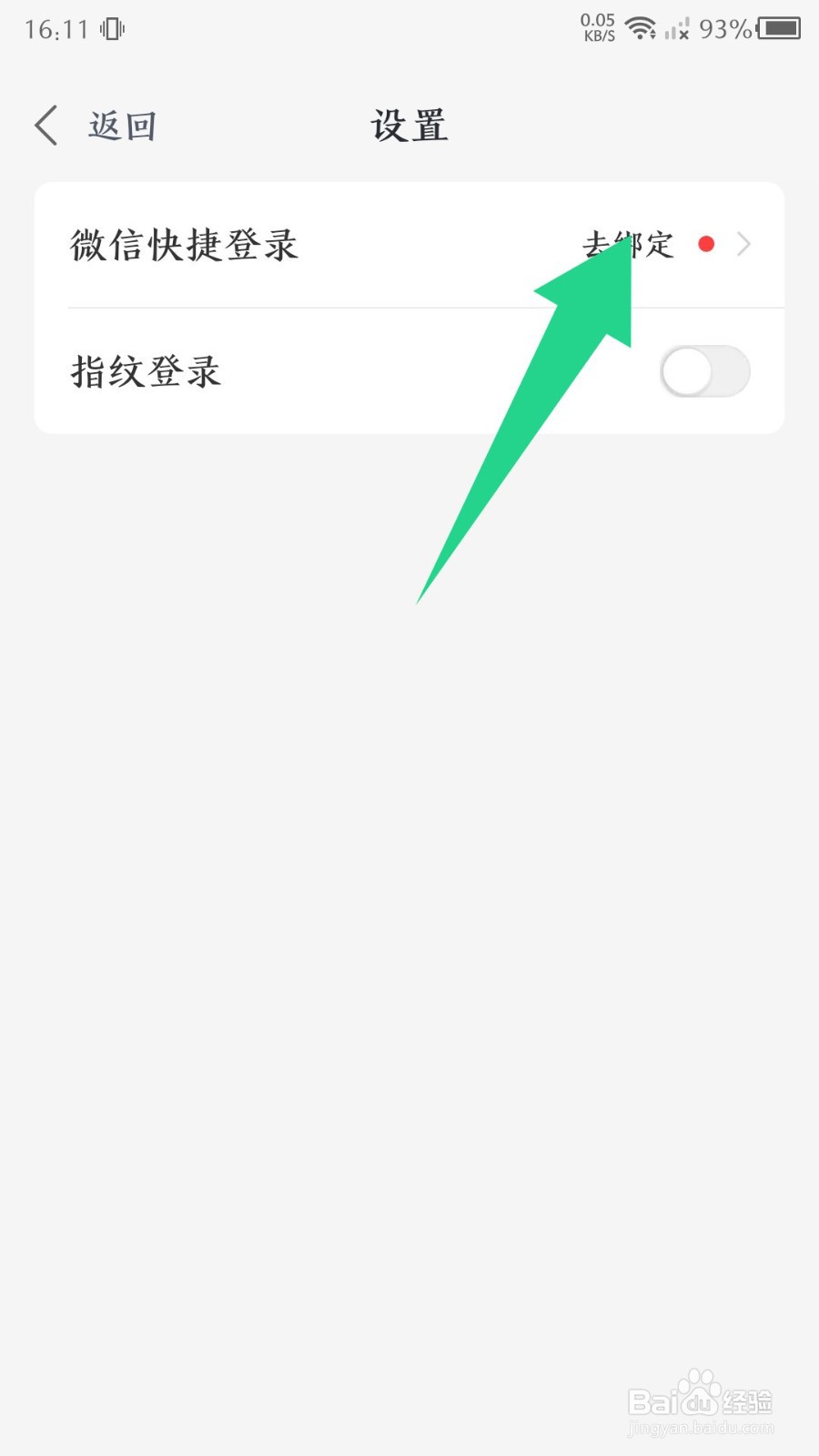Image resolution: width=819 pixels, height=1456 pixels.
Task: Toggle fingerprint login off then verify state
Action: [704, 371]
